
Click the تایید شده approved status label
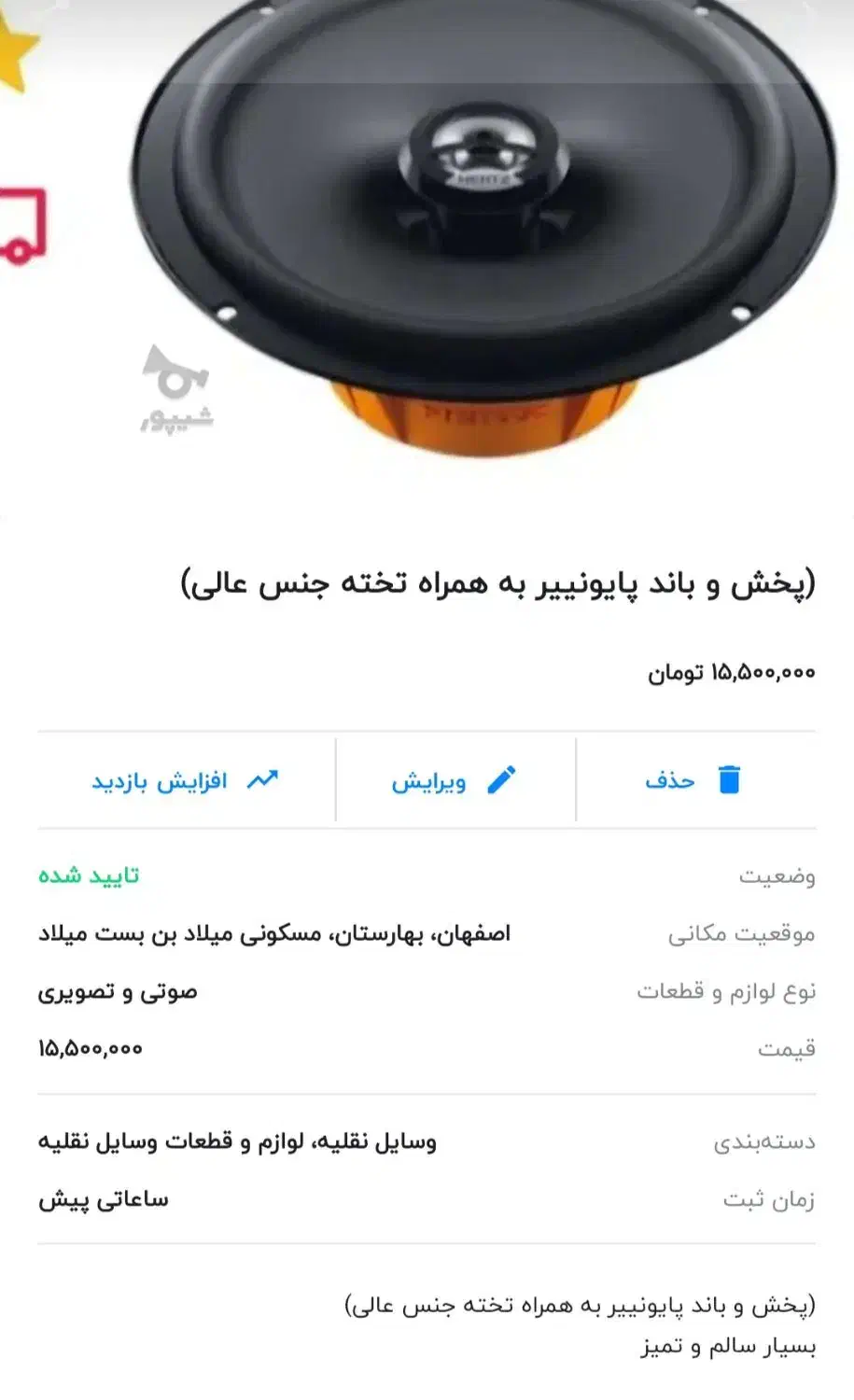point(88,875)
